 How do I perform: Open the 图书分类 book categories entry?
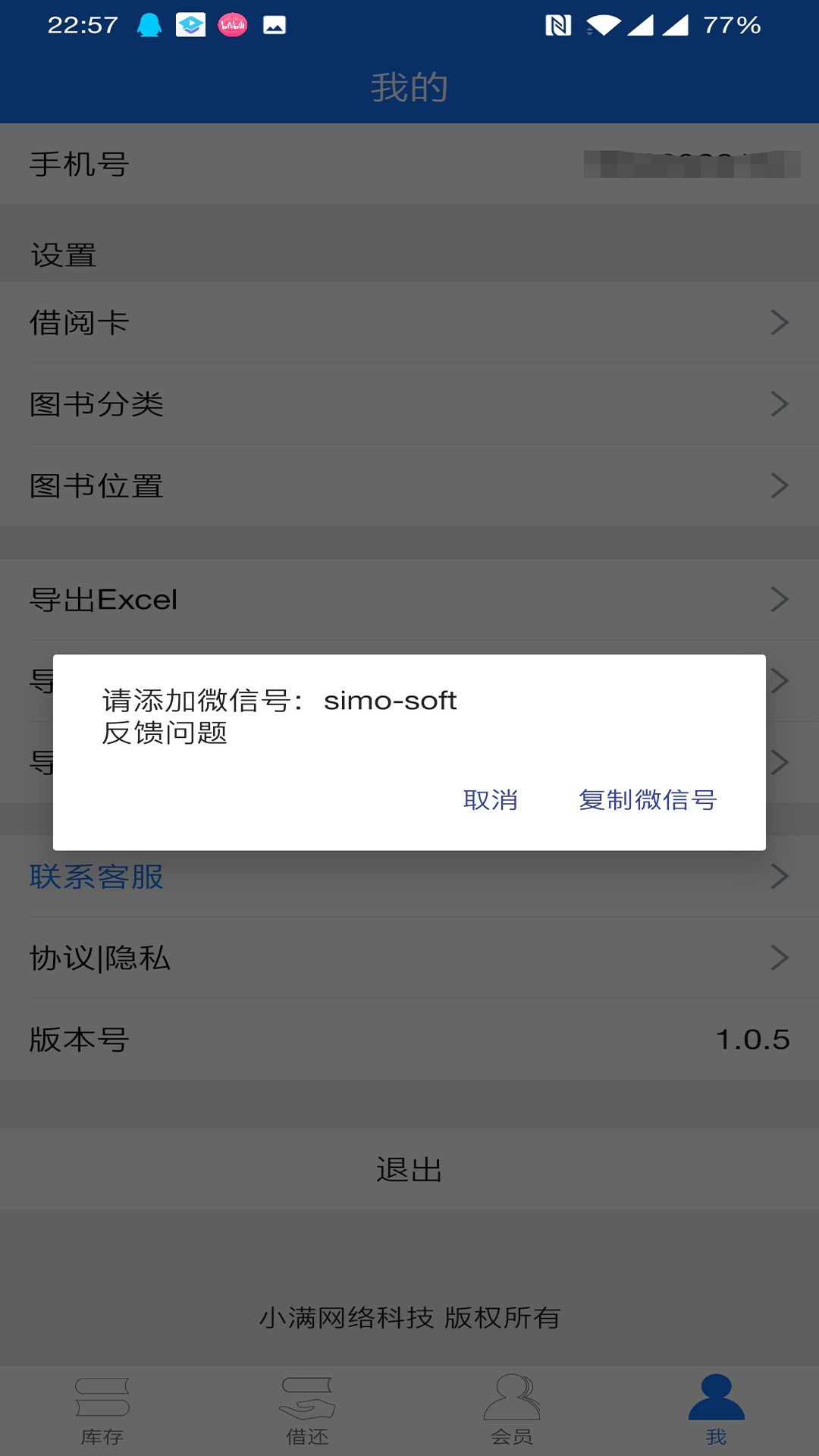(409, 404)
